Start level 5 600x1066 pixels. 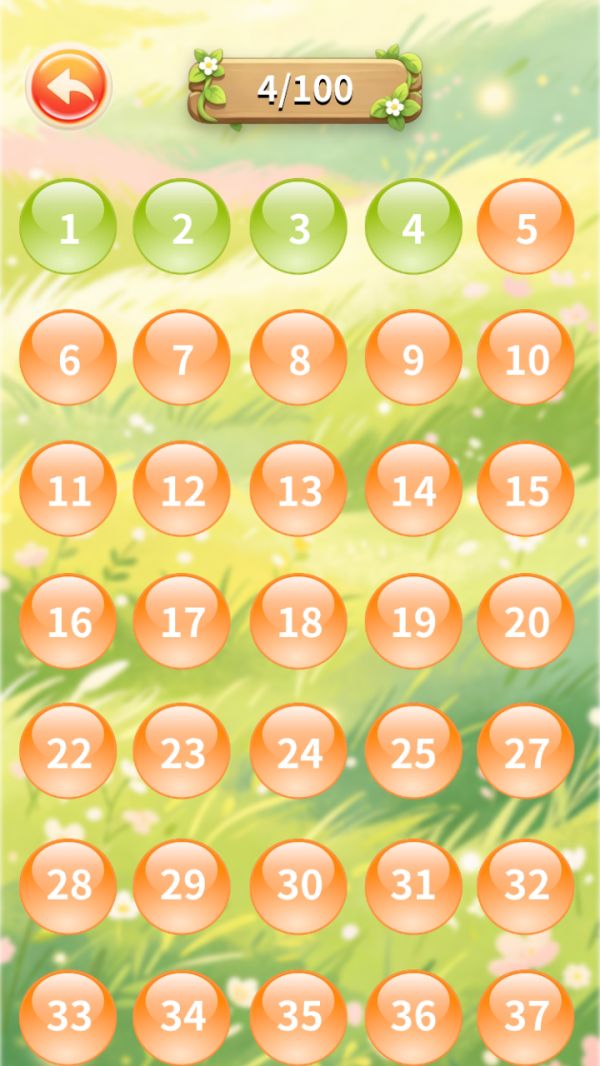525,226
